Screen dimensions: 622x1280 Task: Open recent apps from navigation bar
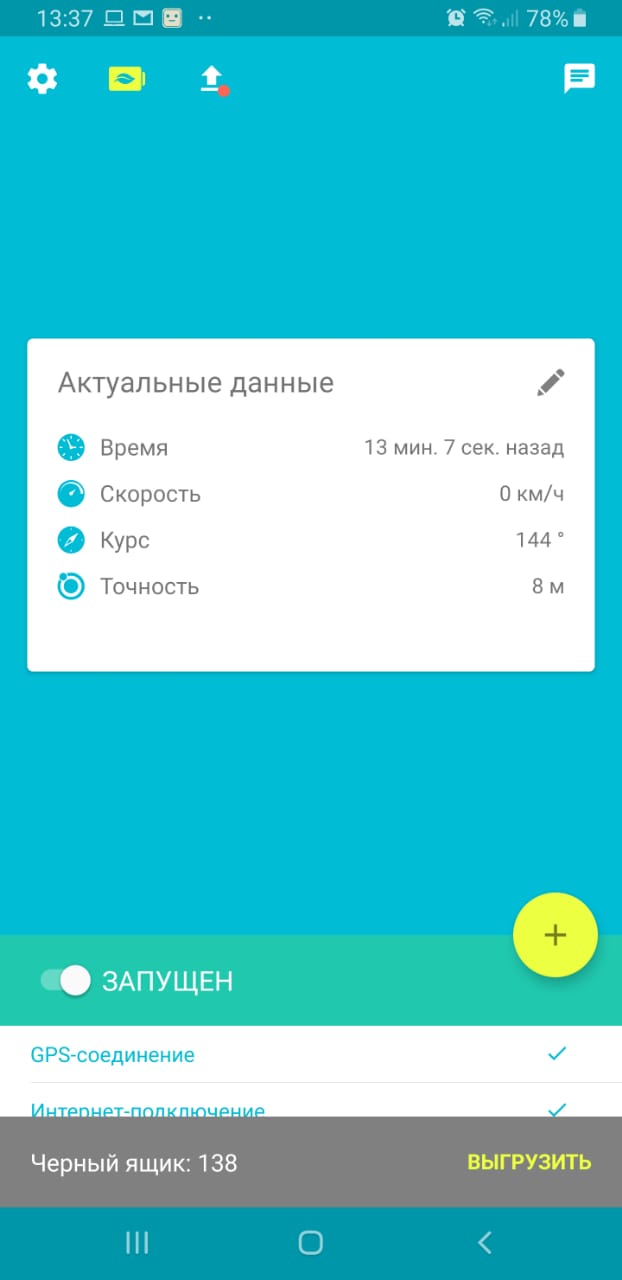coord(137,1243)
